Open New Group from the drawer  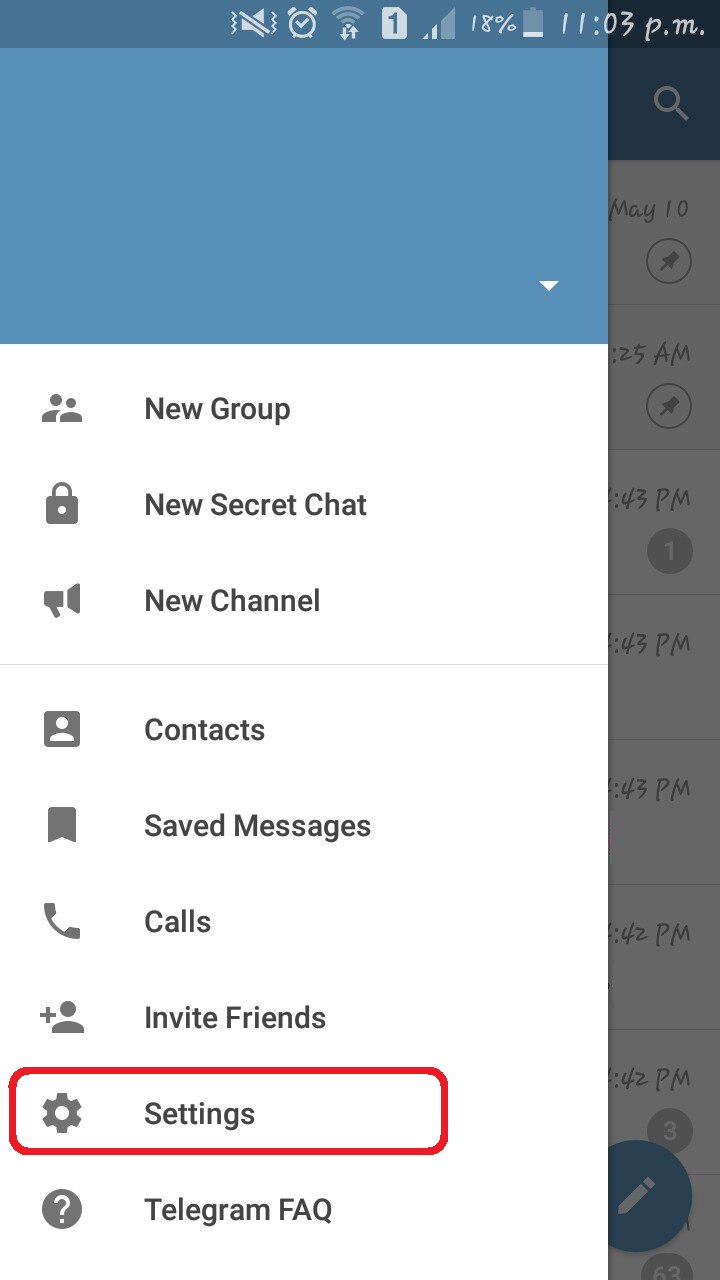(x=217, y=409)
